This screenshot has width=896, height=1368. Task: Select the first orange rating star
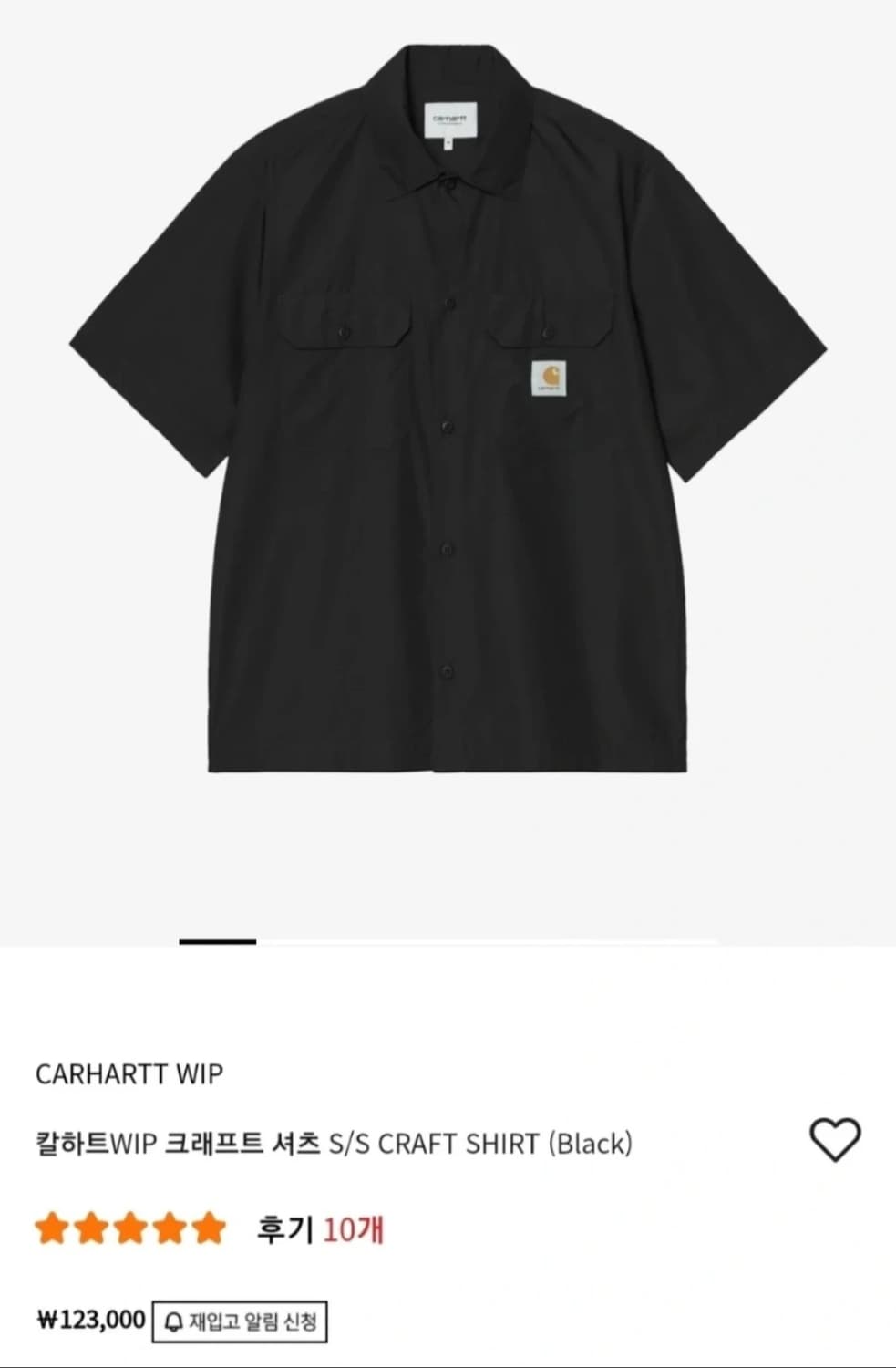click(x=53, y=1228)
